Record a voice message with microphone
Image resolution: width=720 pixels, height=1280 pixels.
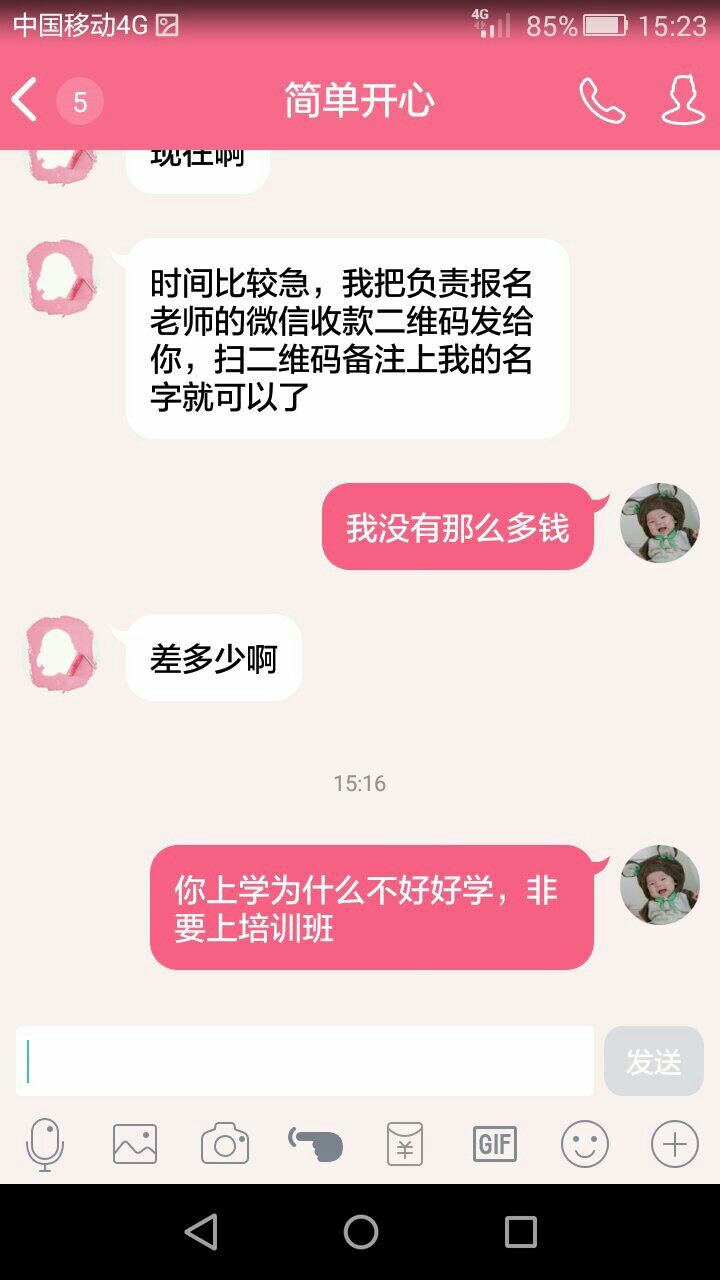click(45, 1144)
